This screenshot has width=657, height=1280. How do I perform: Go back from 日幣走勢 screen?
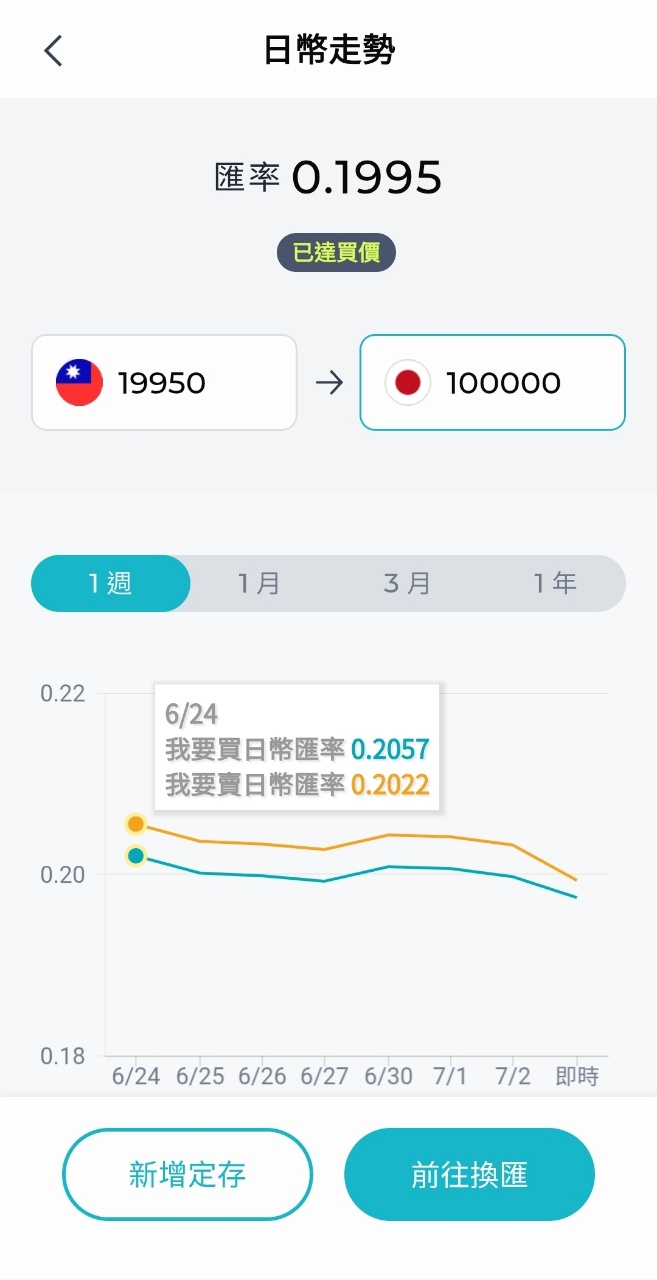[x=54, y=50]
